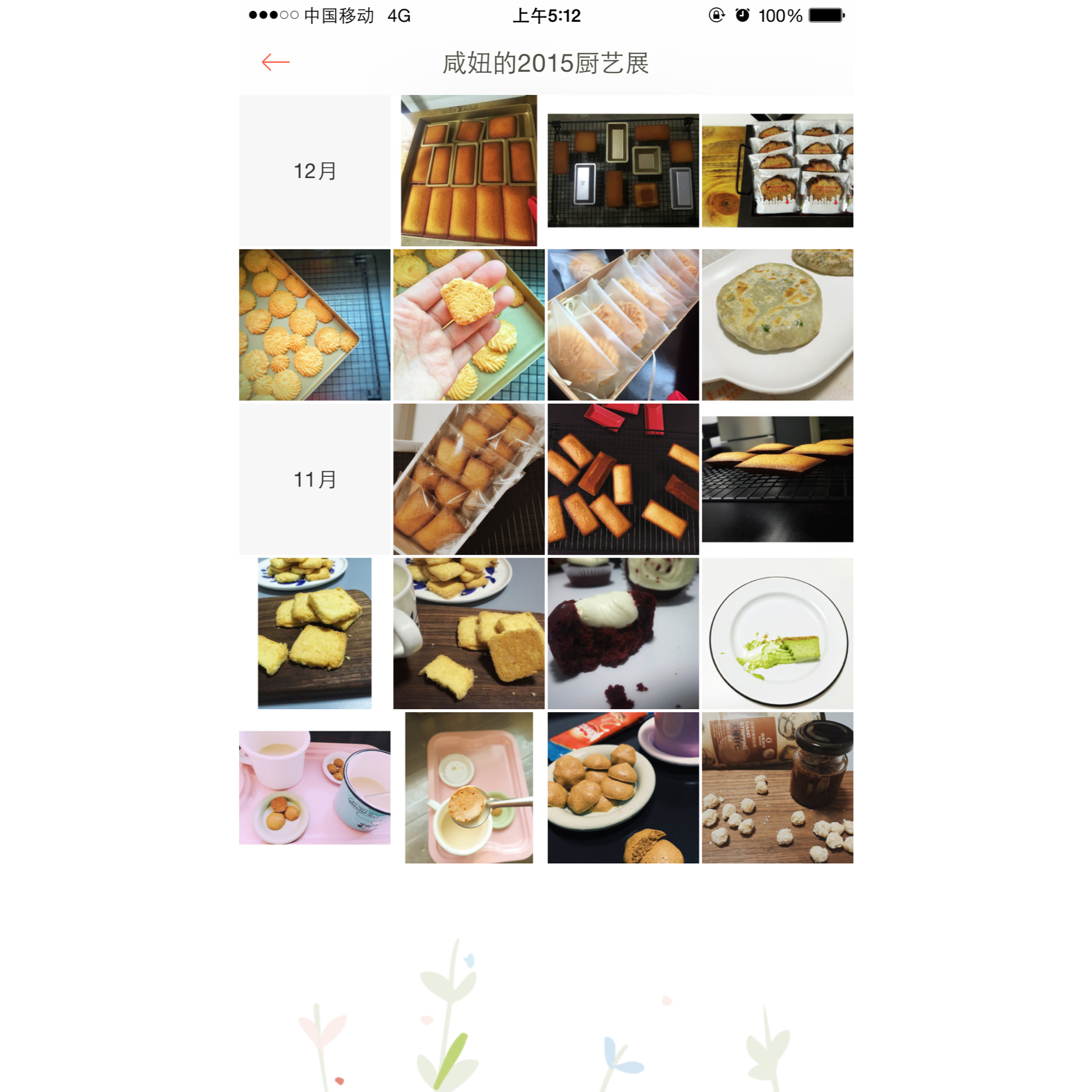View the red velvet cupcake photo
Image resolution: width=1092 pixels, height=1092 pixels.
[x=623, y=633]
